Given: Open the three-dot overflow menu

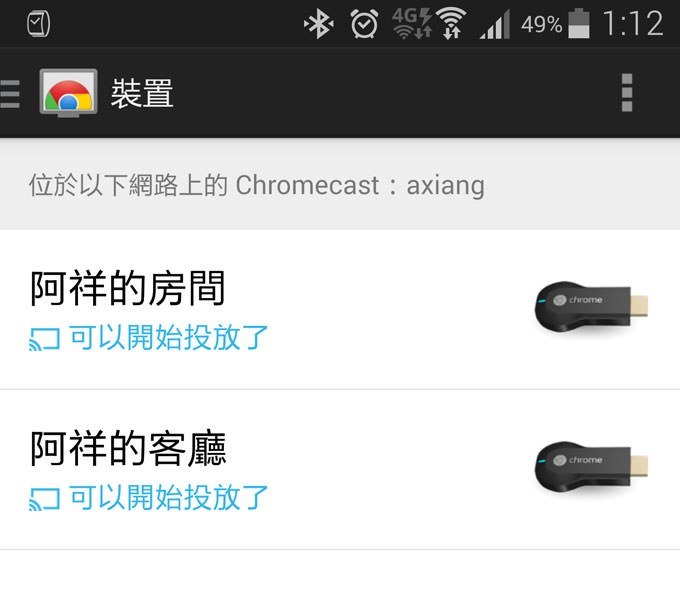Looking at the screenshot, I should click(x=627, y=93).
